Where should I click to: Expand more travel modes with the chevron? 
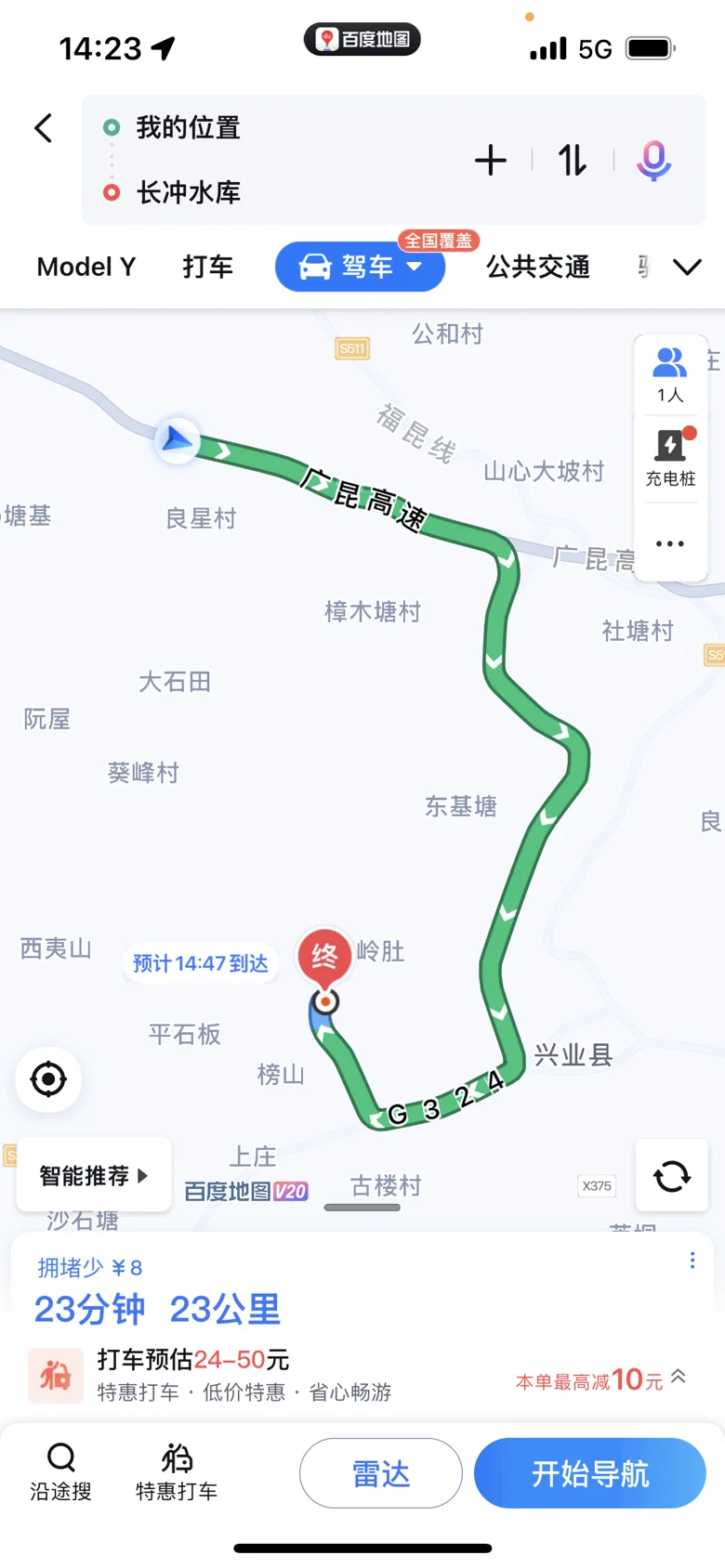pyautogui.click(x=687, y=268)
